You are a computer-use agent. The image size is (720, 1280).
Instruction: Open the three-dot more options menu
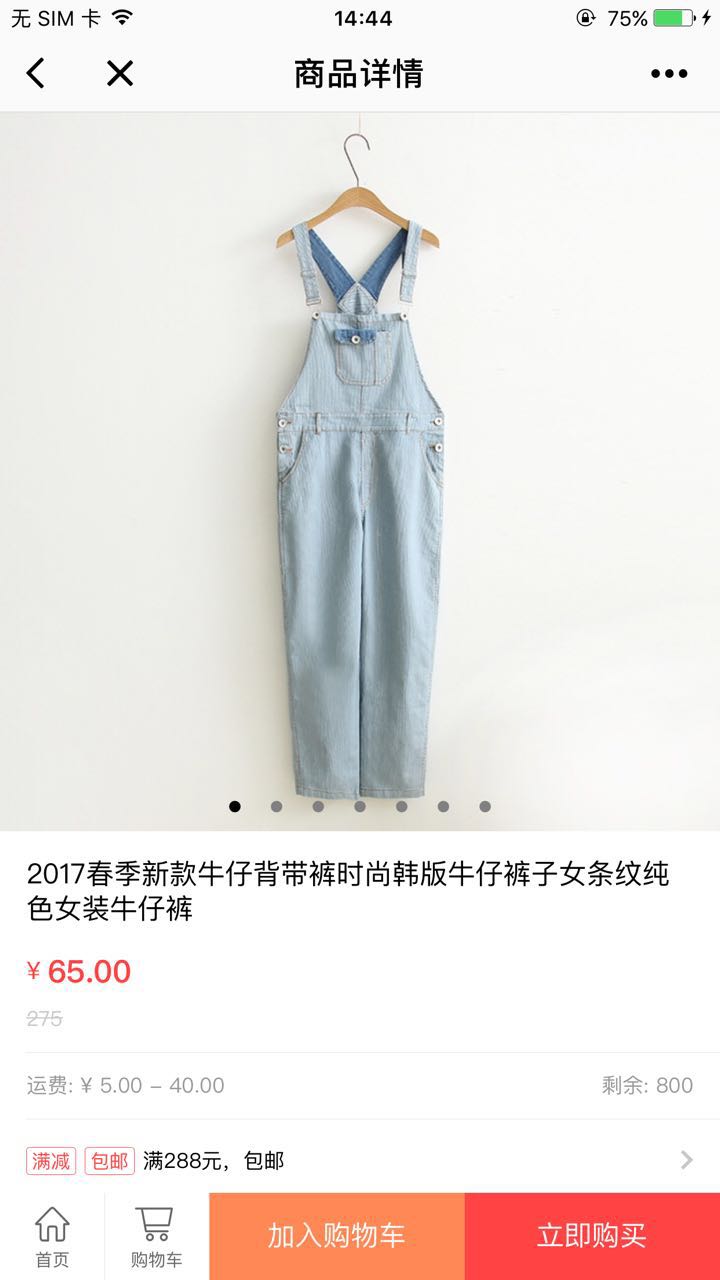click(x=669, y=73)
